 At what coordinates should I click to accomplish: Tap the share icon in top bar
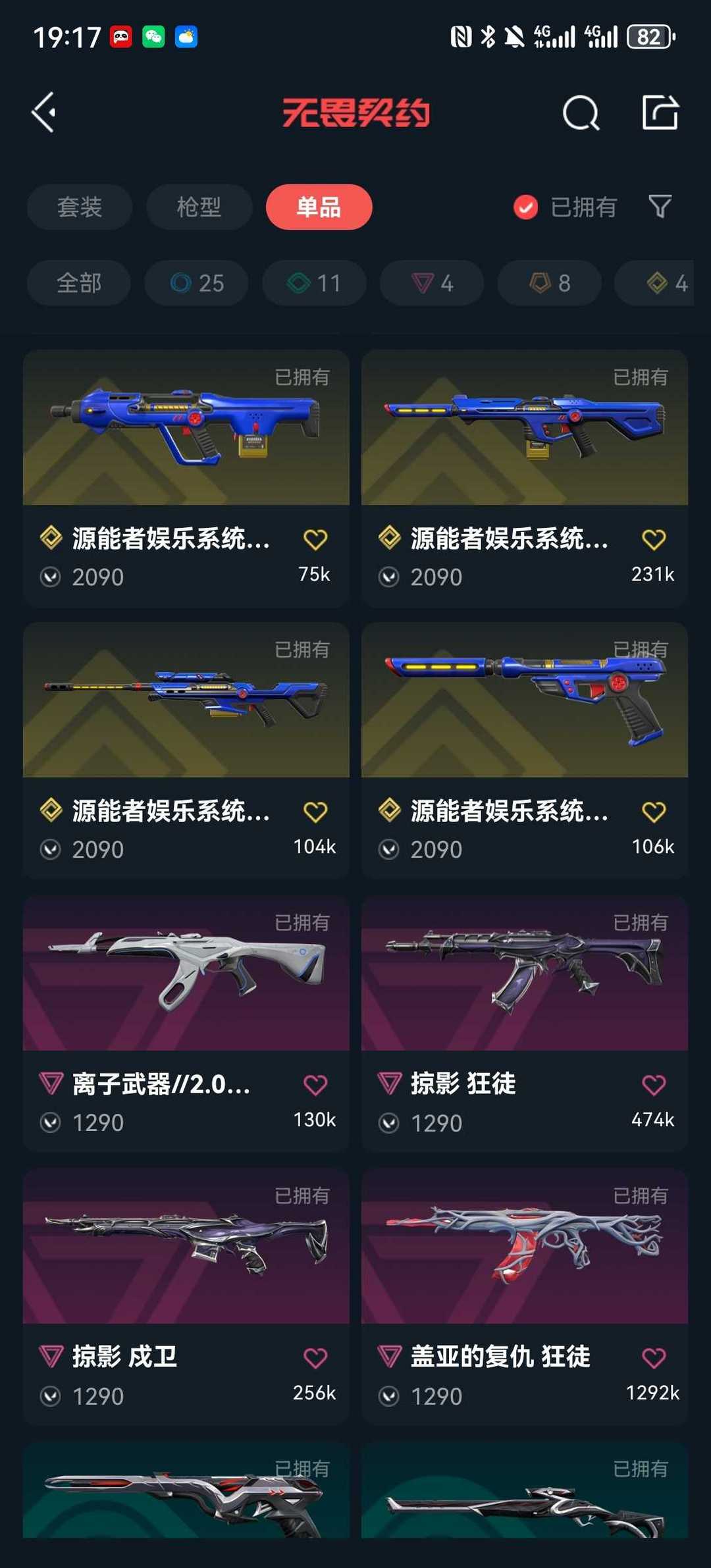[x=660, y=113]
